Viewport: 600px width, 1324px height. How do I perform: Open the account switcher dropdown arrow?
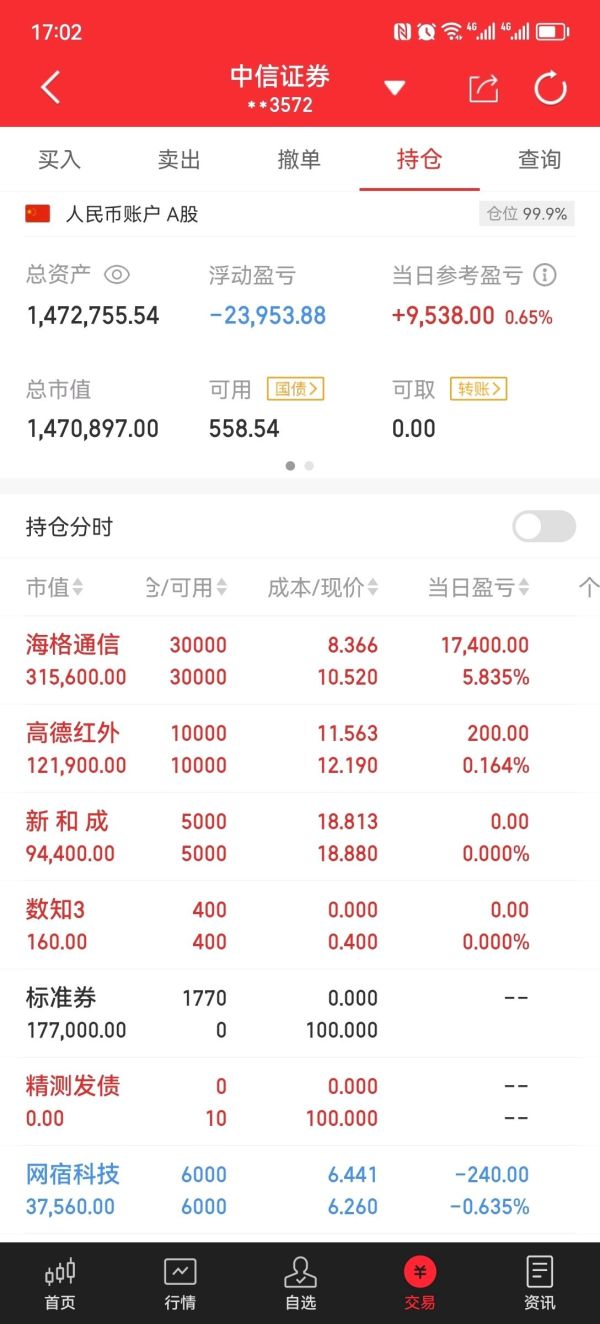395,89
